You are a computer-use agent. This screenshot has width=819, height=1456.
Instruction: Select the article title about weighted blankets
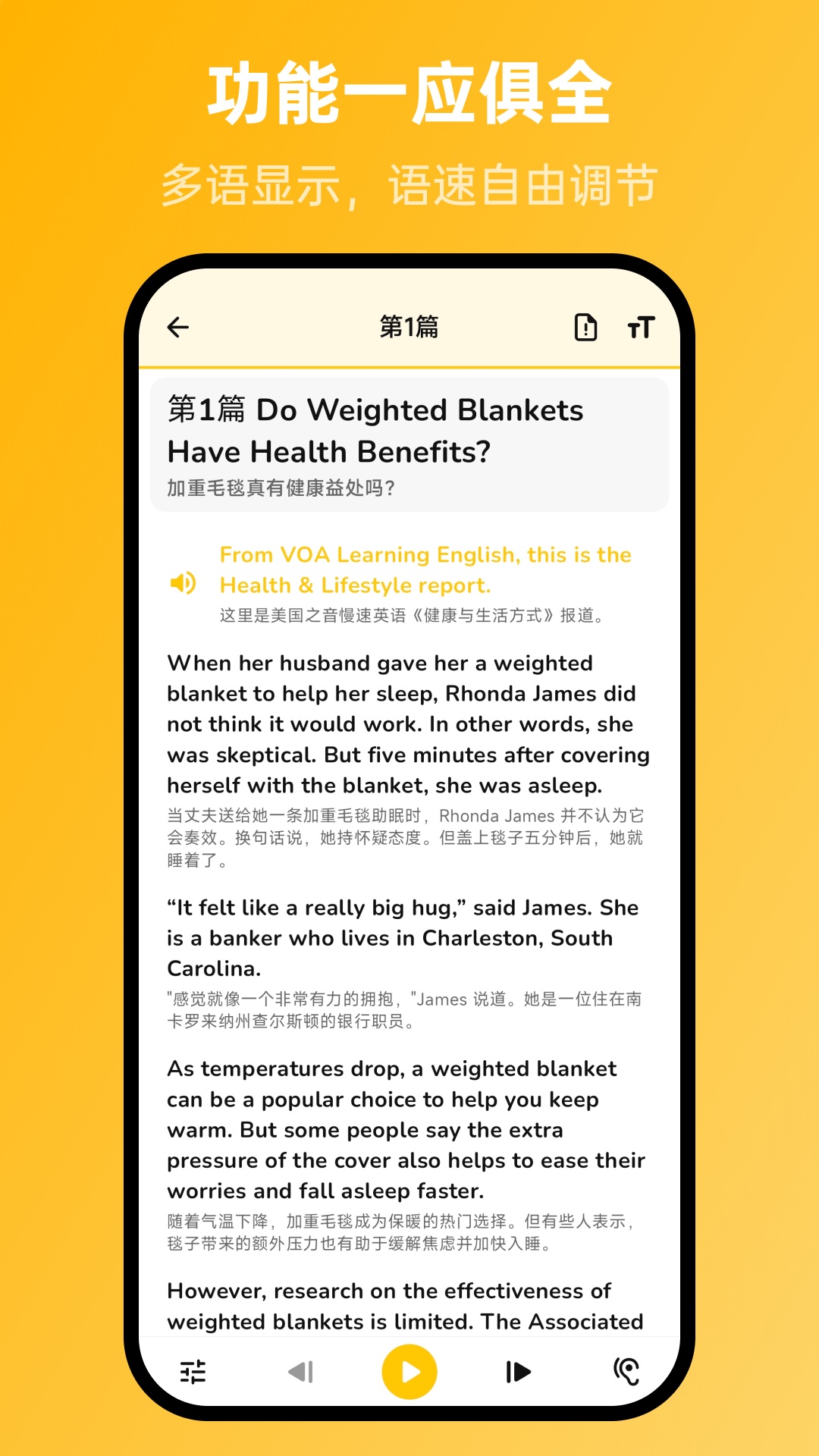375,431
